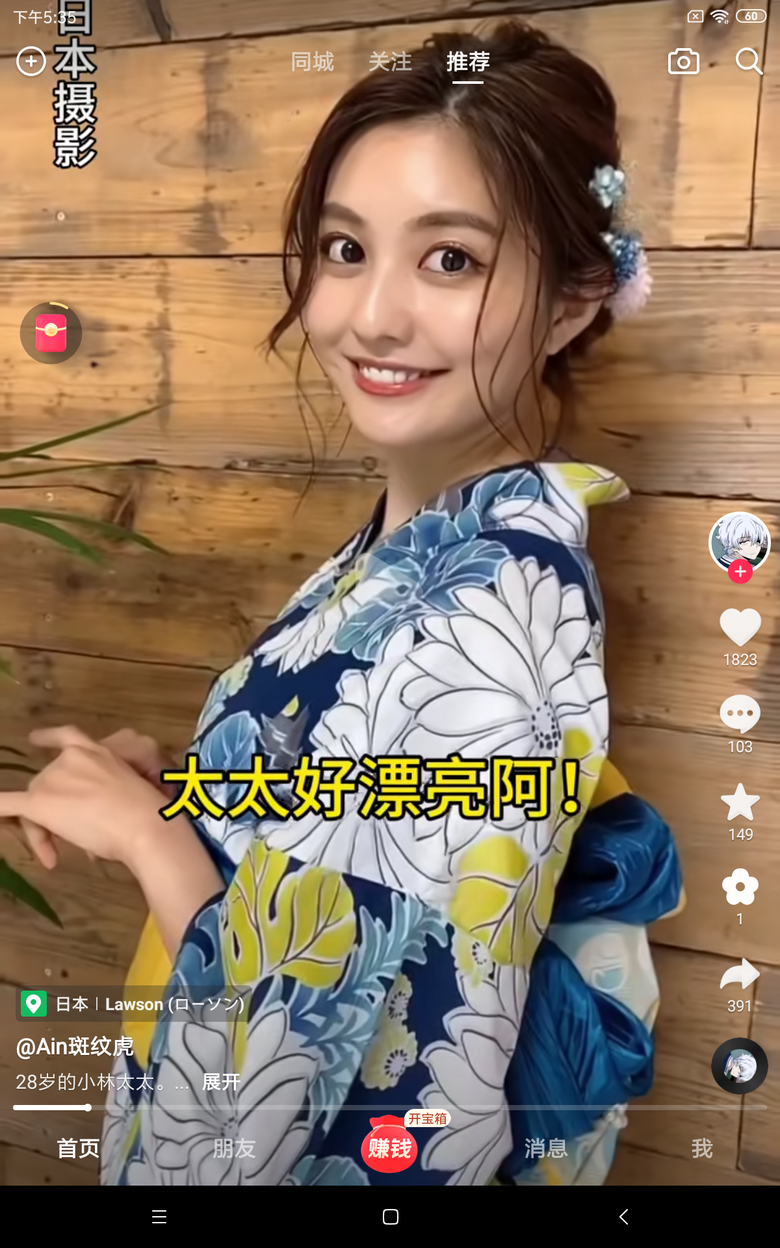Open the search magnifier
The width and height of the screenshot is (780, 1248).
[x=749, y=62]
